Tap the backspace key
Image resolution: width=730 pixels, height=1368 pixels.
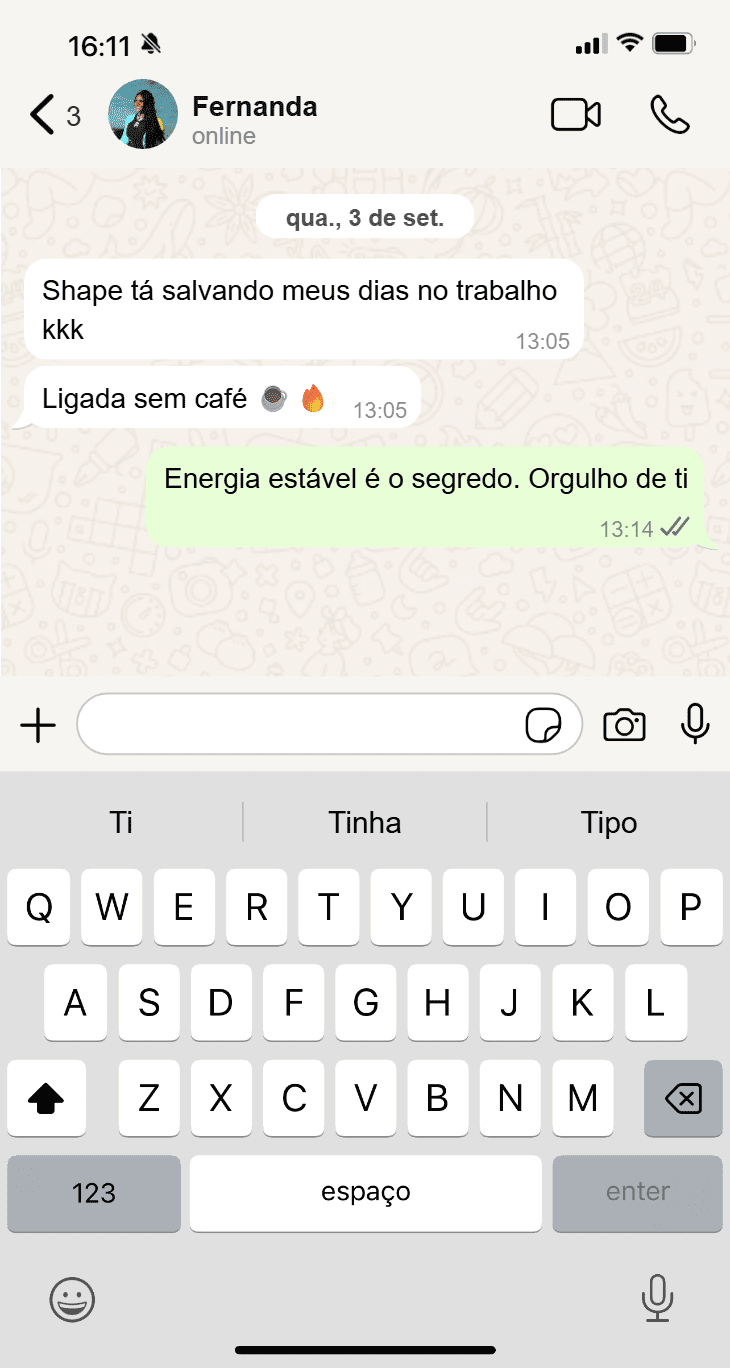click(x=683, y=1099)
